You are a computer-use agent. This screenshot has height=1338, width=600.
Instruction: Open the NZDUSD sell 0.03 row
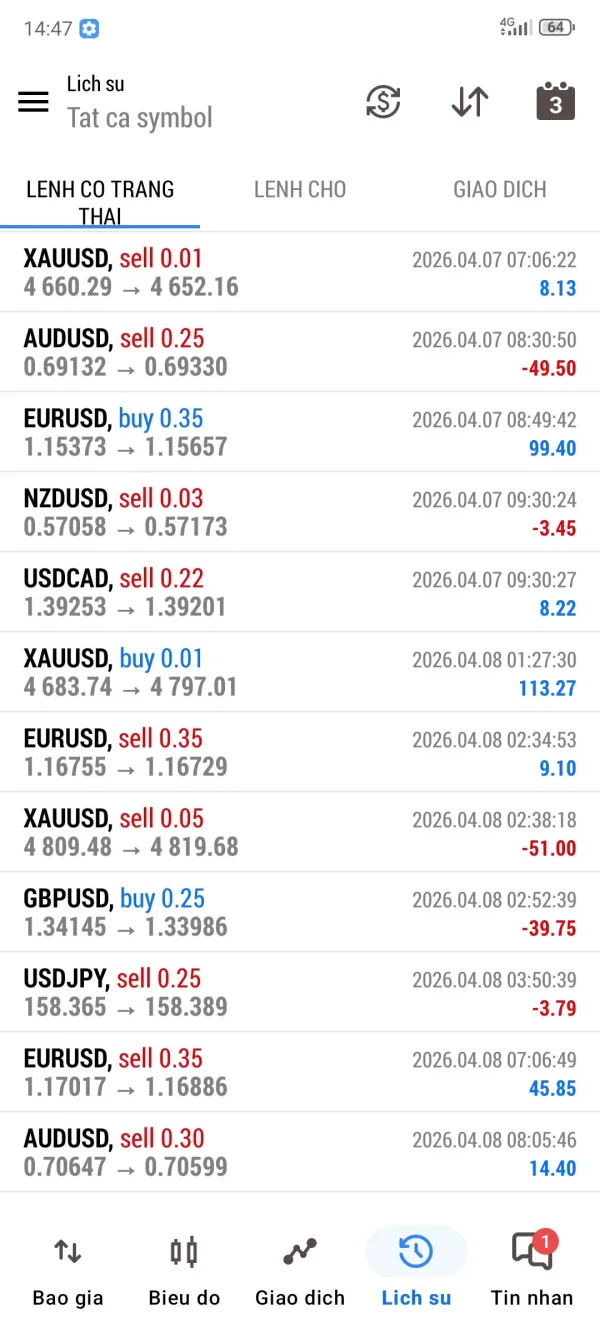(x=300, y=513)
